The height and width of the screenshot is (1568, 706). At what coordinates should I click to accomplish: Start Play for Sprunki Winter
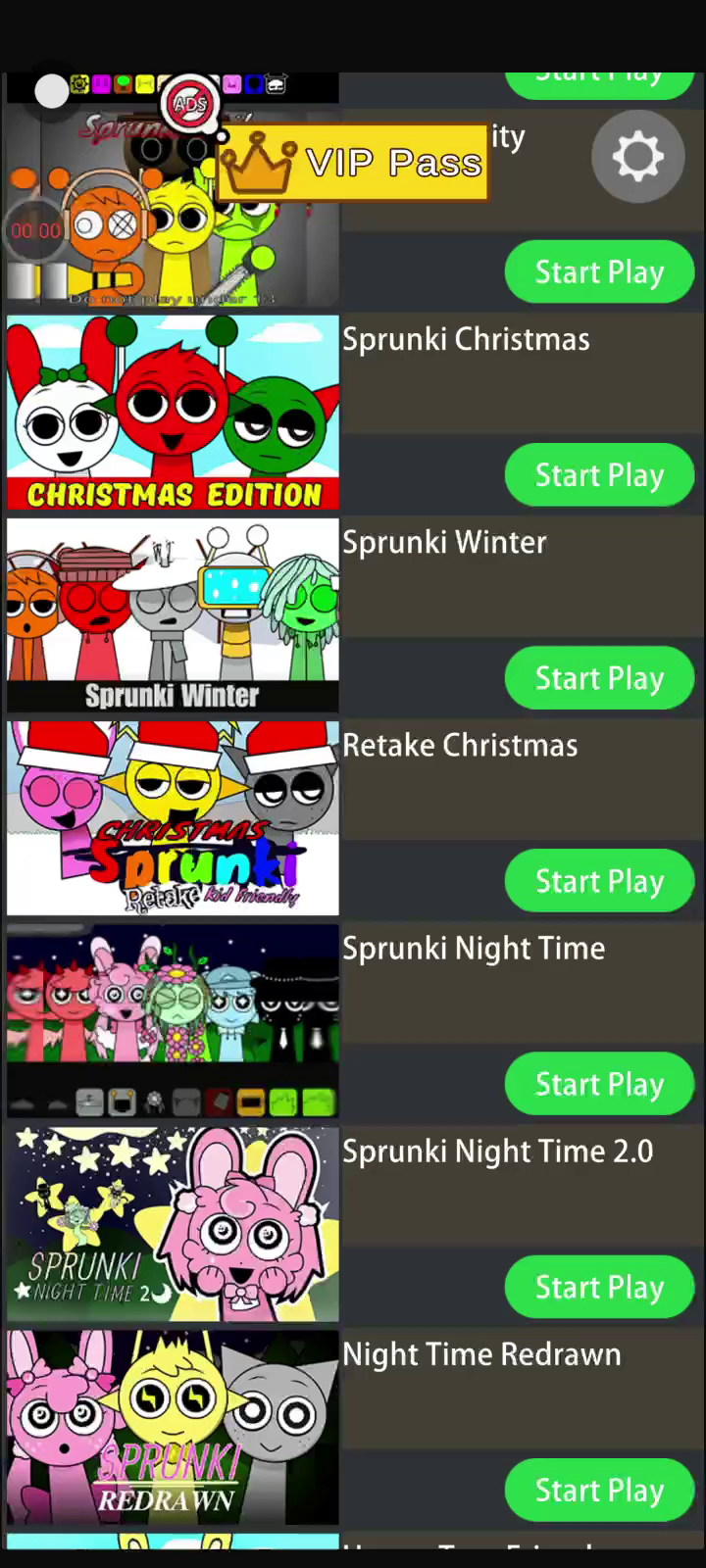coord(600,678)
